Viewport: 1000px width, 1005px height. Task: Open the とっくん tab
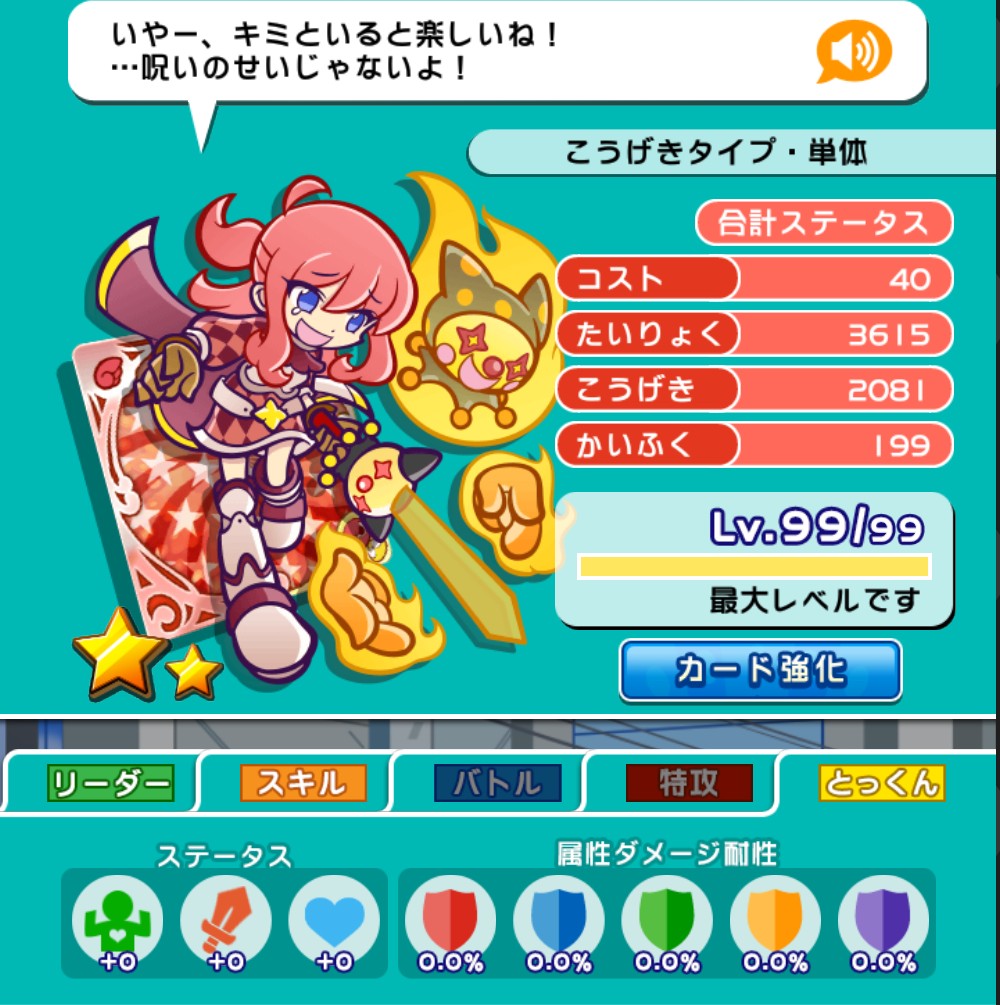click(x=881, y=784)
